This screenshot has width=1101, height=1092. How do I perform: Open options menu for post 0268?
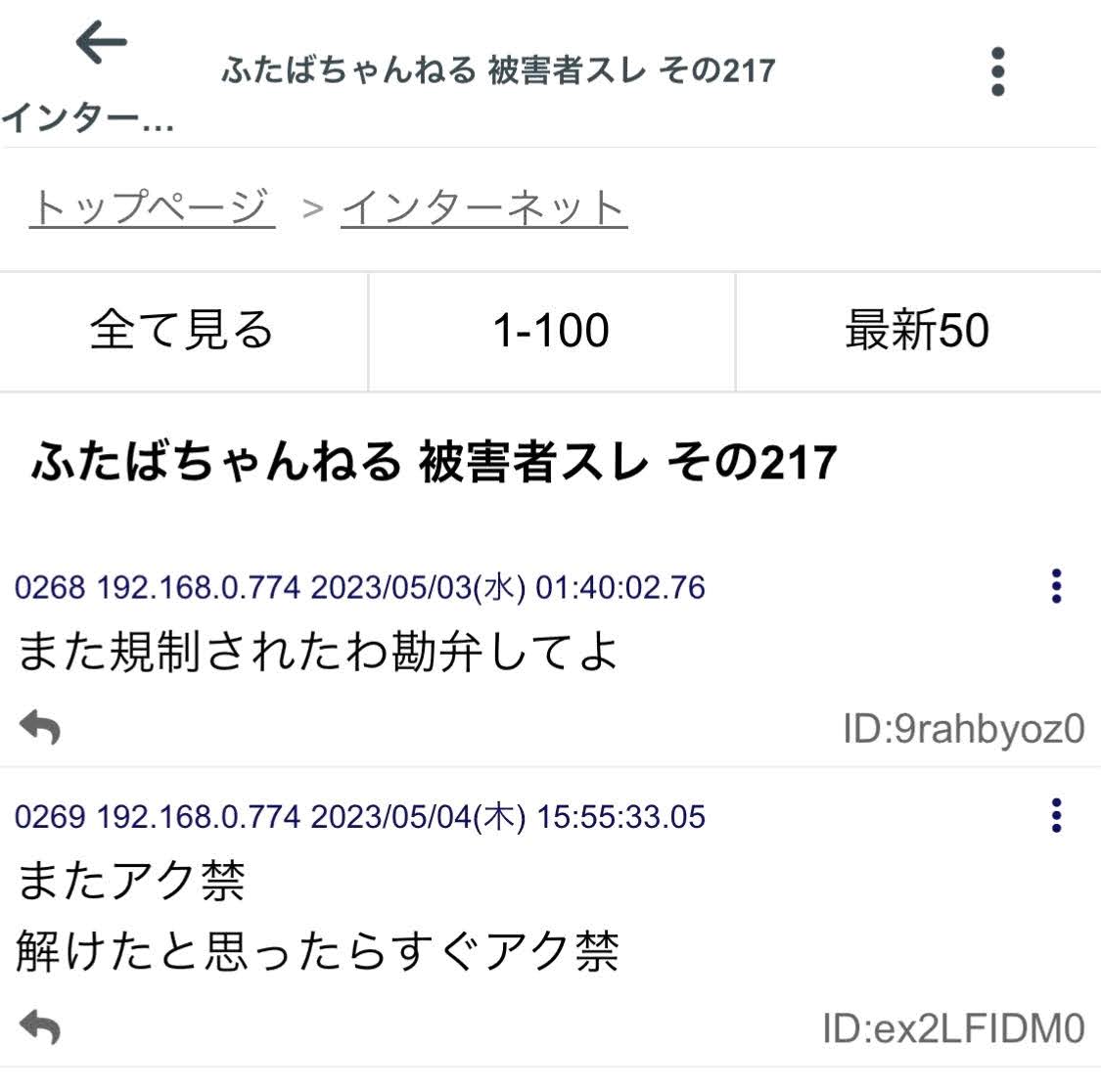1056,586
